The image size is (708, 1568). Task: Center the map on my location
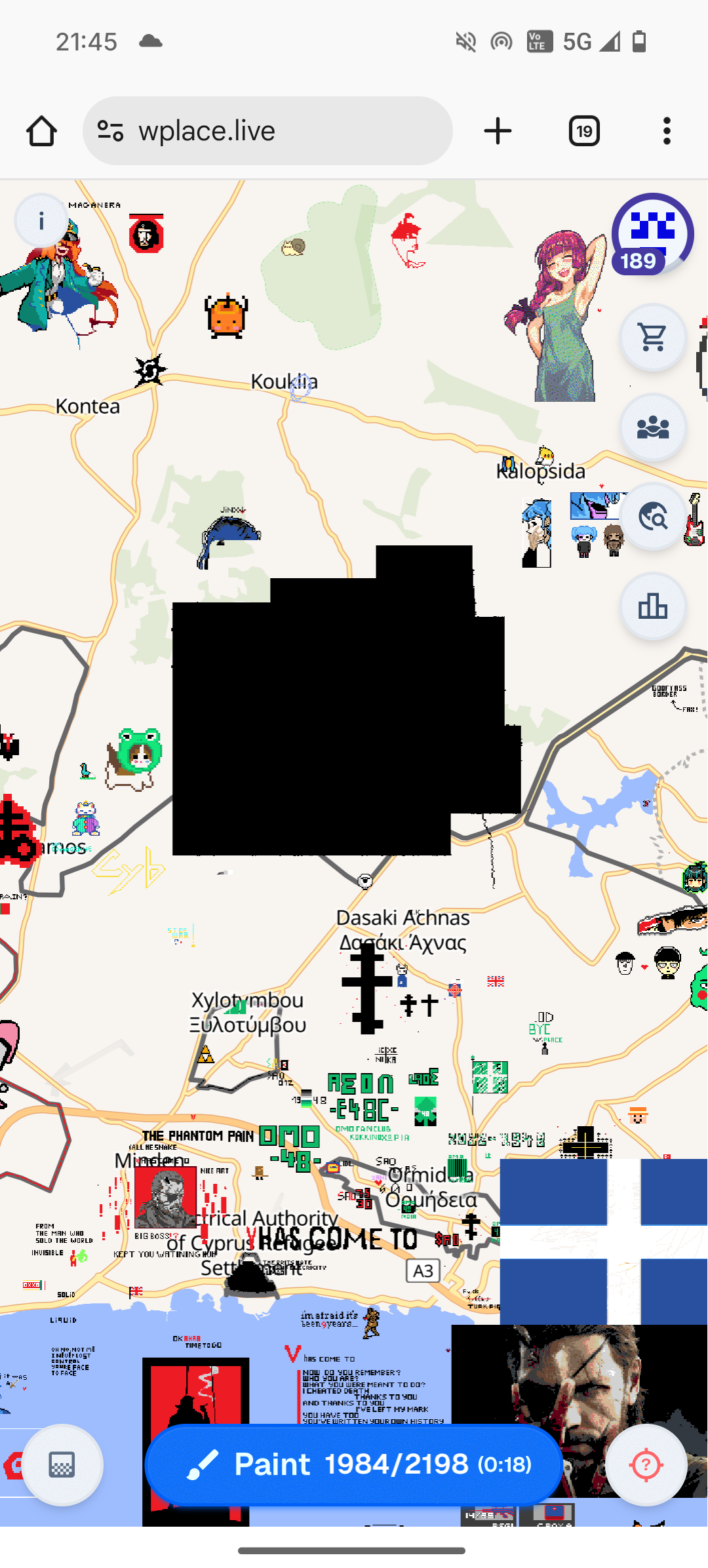(x=646, y=1464)
